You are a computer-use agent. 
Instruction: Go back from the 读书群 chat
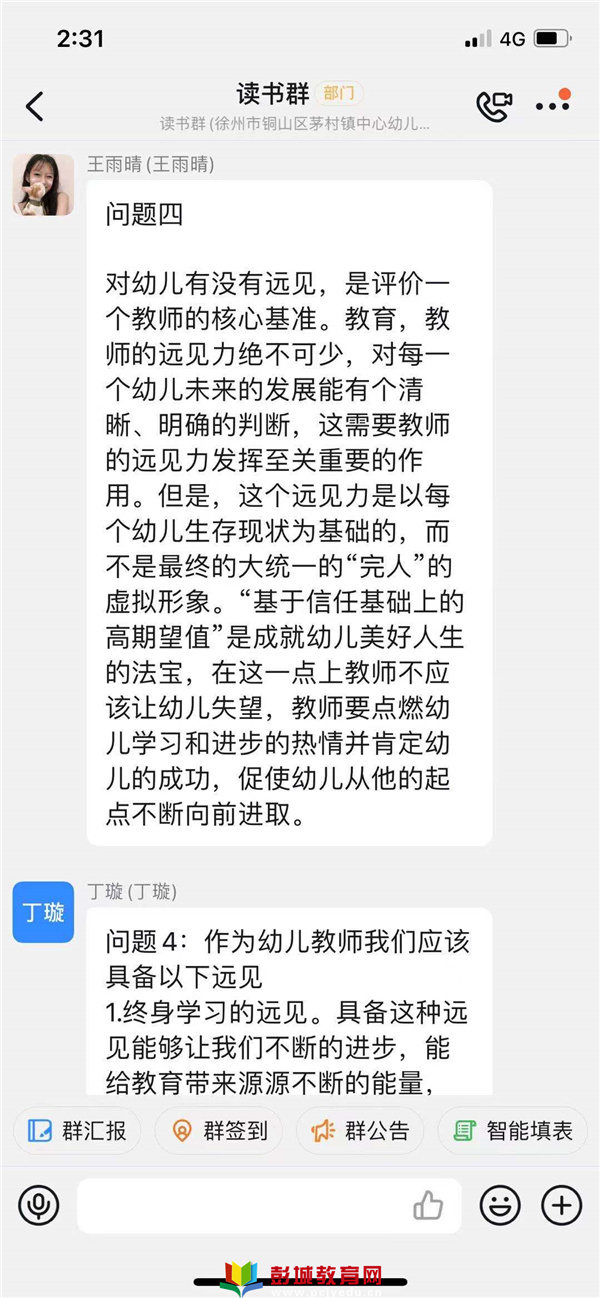click(35, 106)
